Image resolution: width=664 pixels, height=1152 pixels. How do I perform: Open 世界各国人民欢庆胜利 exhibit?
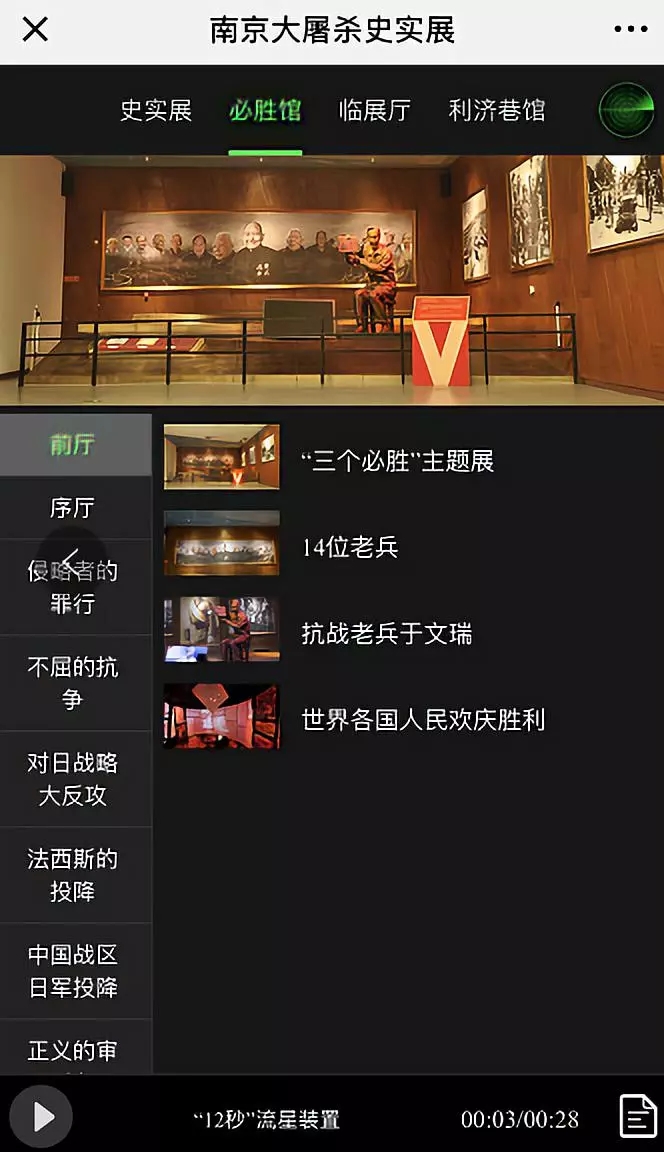pyautogui.click(x=423, y=719)
